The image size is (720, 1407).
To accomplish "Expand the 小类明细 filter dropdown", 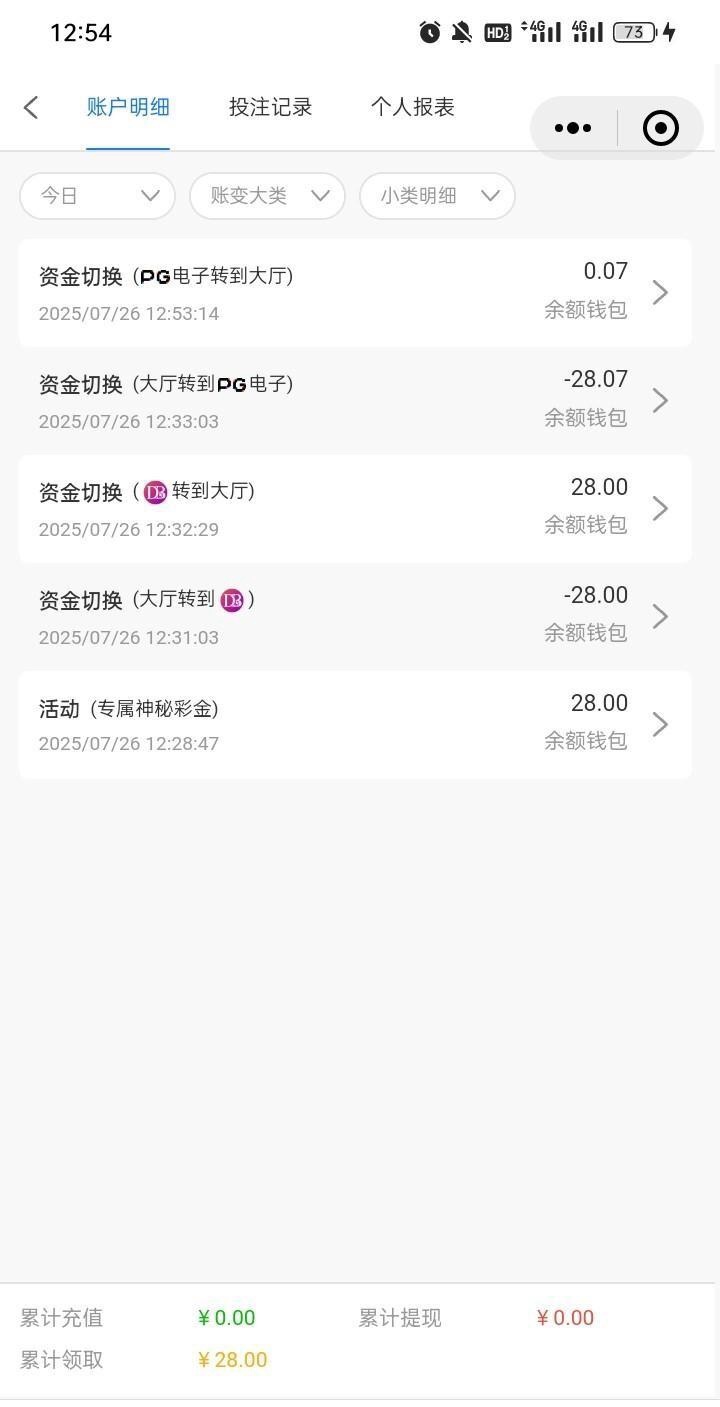I will pyautogui.click(x=437, y=196).
